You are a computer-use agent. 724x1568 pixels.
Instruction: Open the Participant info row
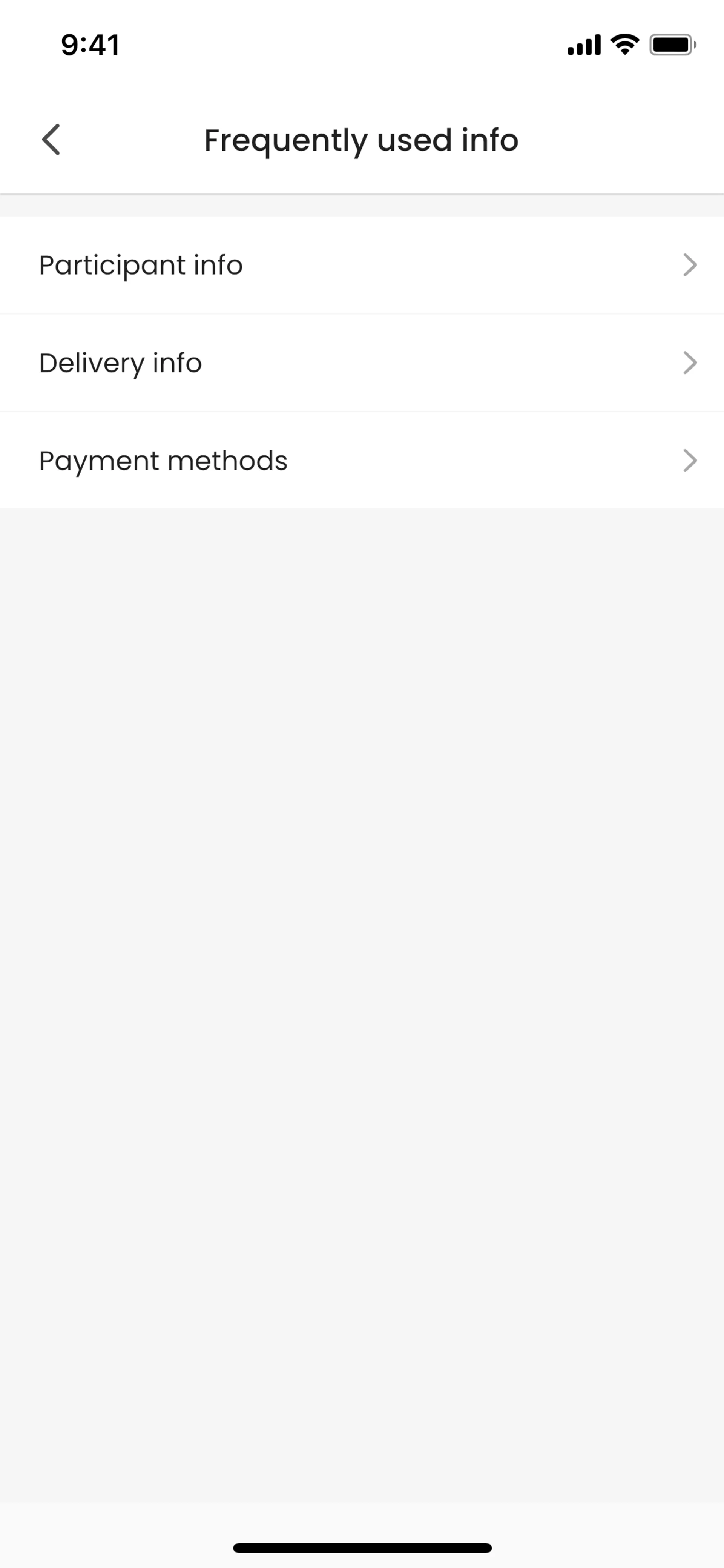pyautogui.click(x=361, y=266)
